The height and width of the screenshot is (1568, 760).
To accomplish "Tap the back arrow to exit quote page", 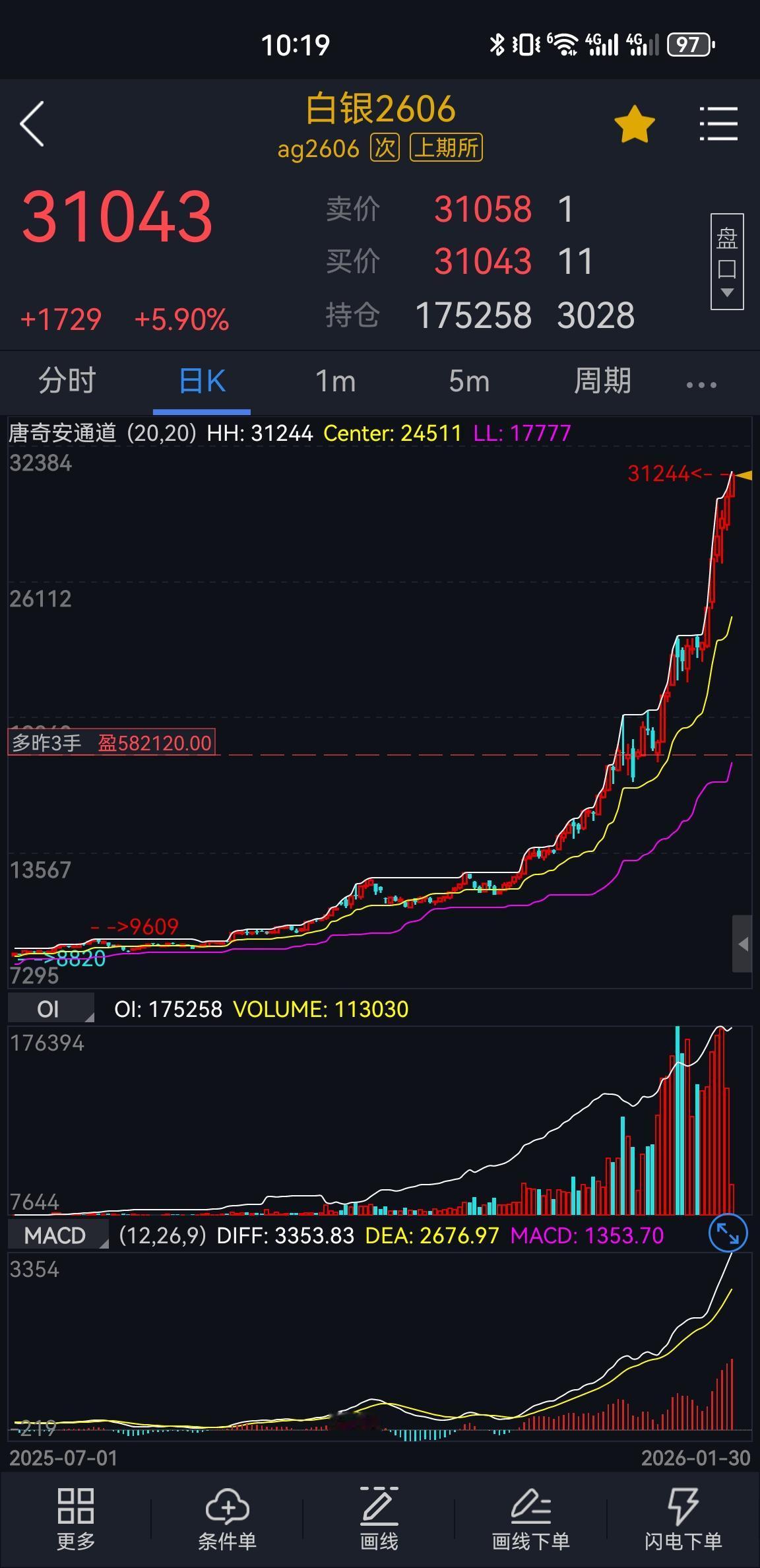I will (x=32, y=123).
